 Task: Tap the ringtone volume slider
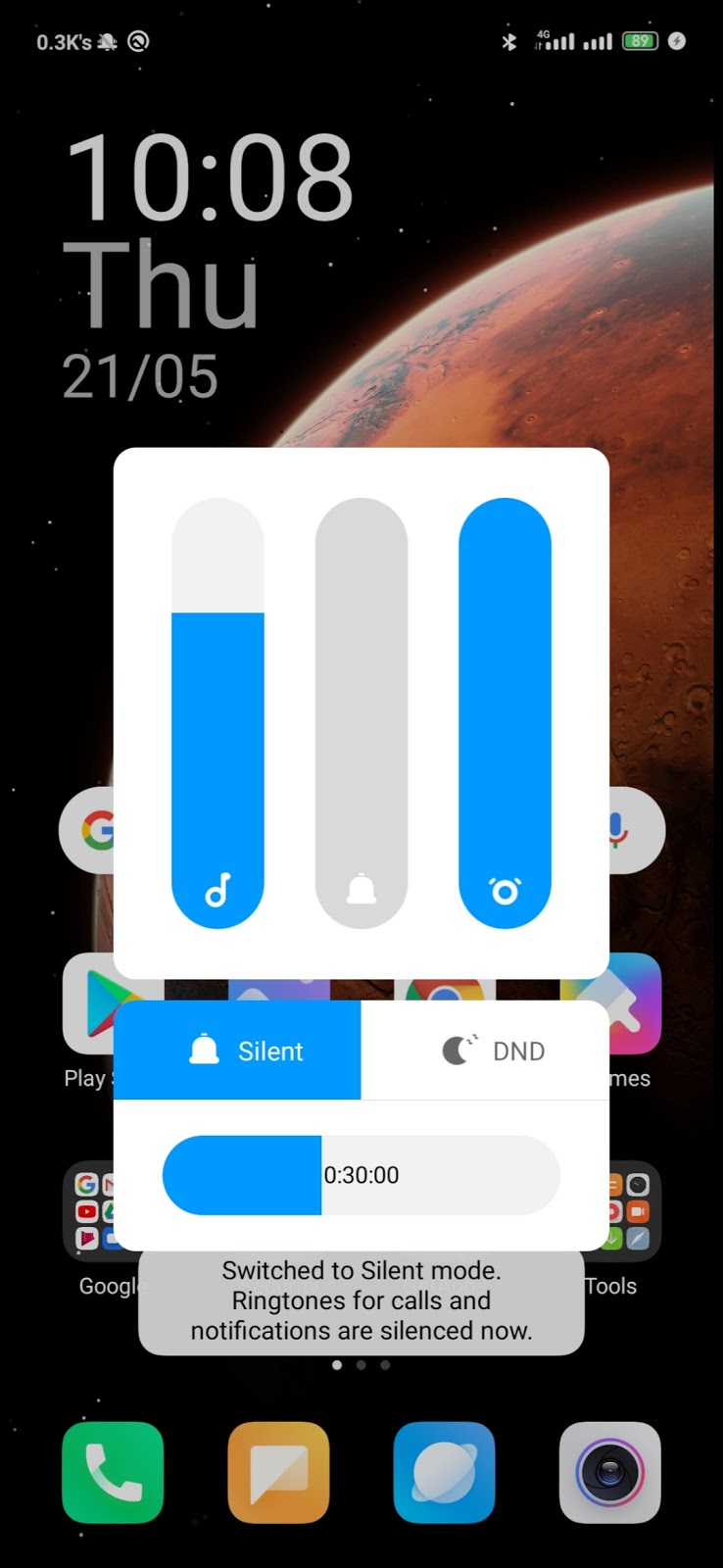(x=361, y=712)
